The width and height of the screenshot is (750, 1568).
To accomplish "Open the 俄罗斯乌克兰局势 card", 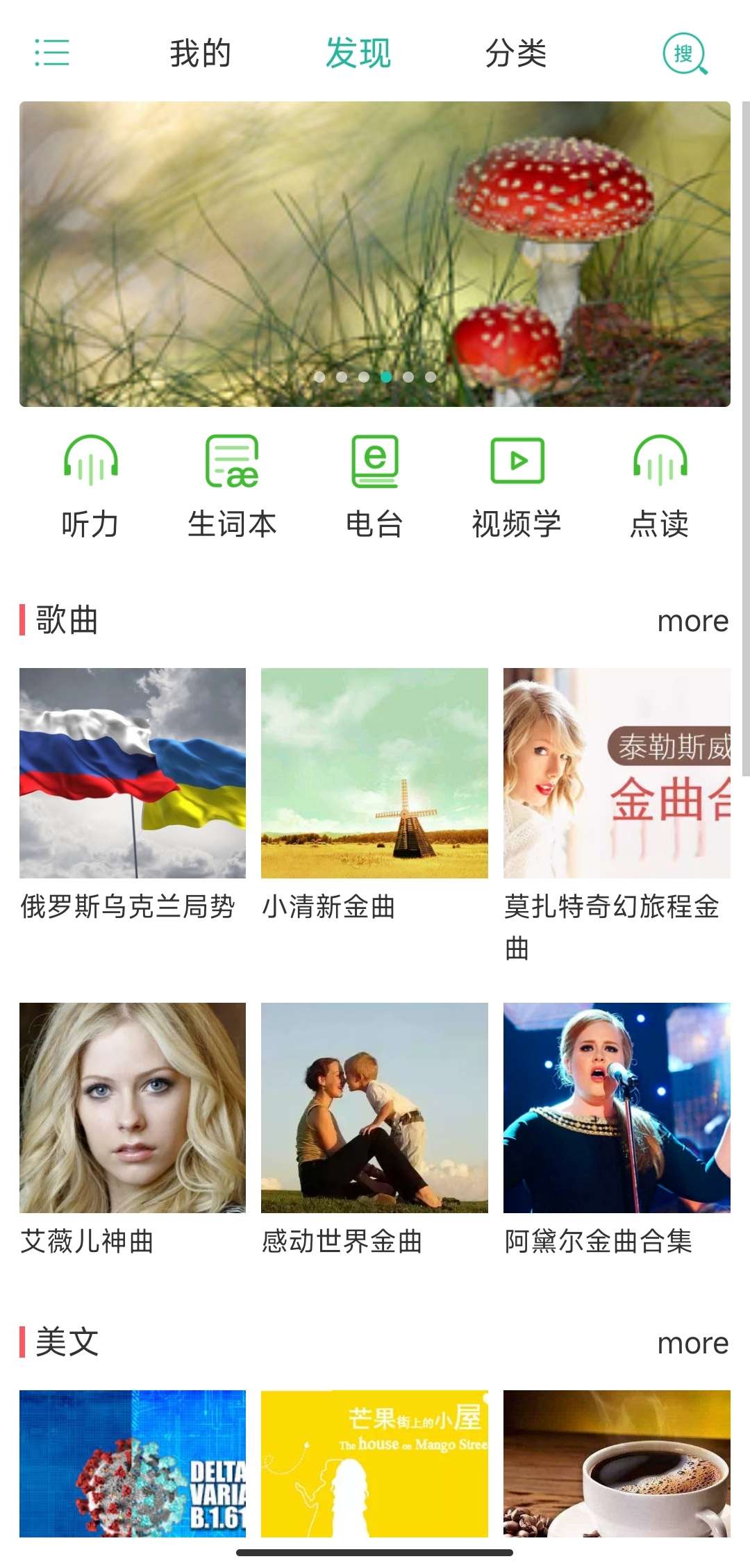I will pyautogui.click(x=133, y=774).
